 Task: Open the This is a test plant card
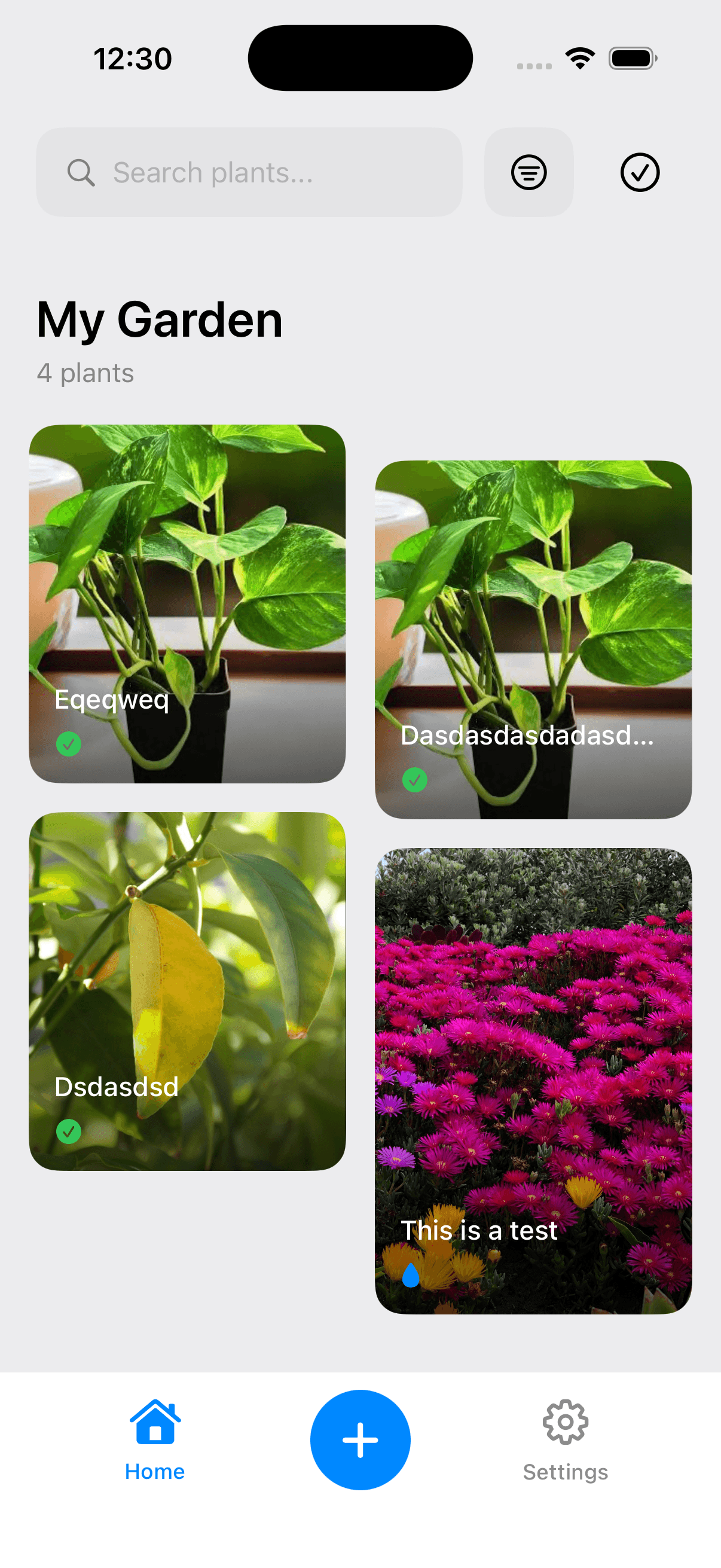(x=533, y=1081)
